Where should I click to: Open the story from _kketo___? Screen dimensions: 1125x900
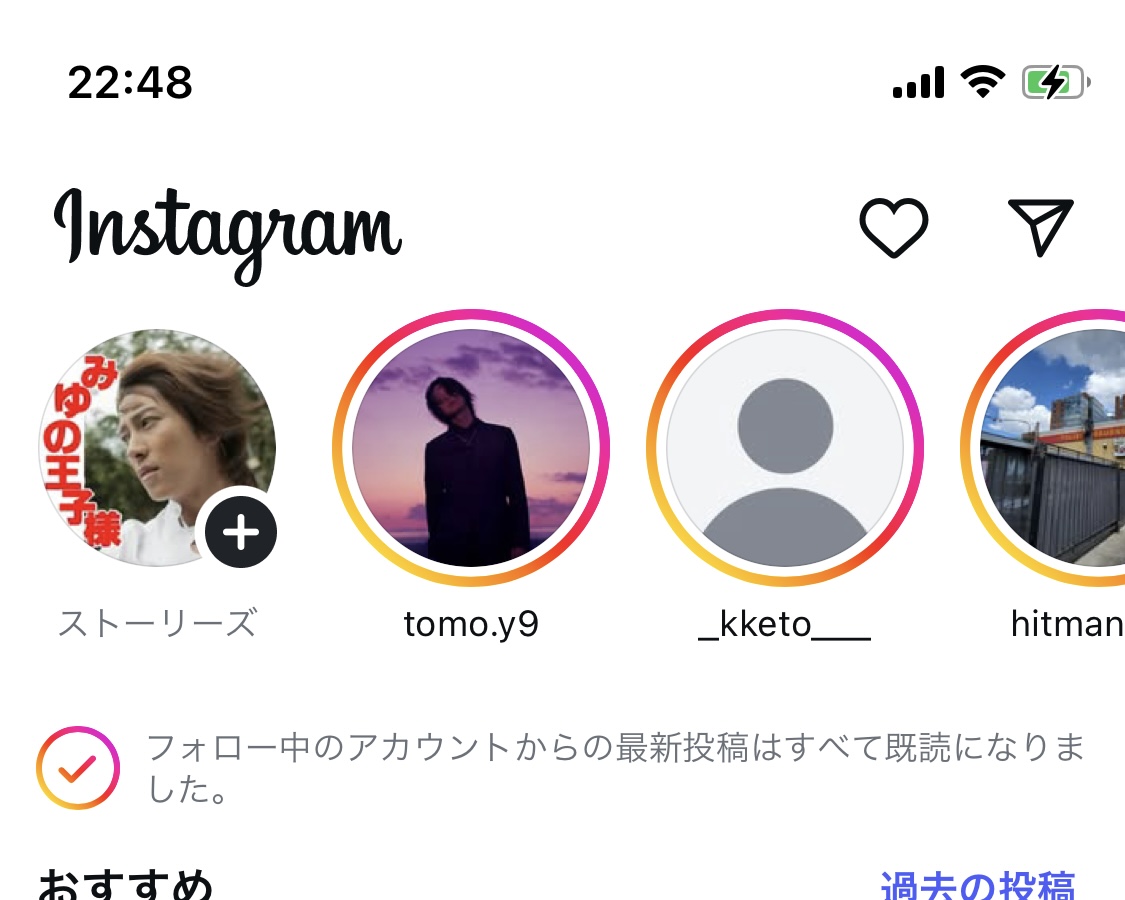pos(785,448)
